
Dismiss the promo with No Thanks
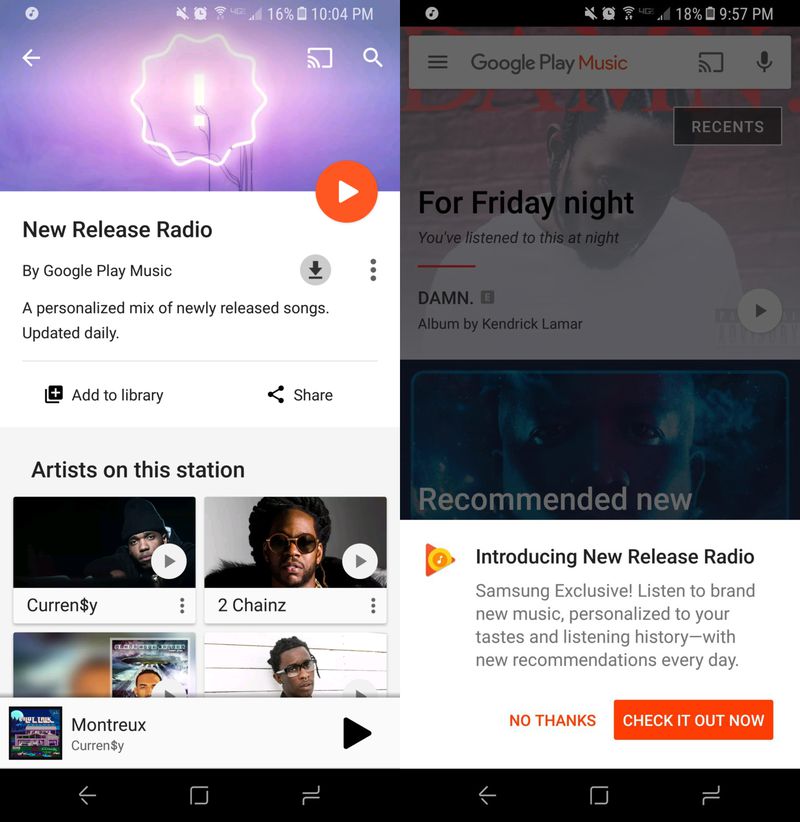point(552,720)
